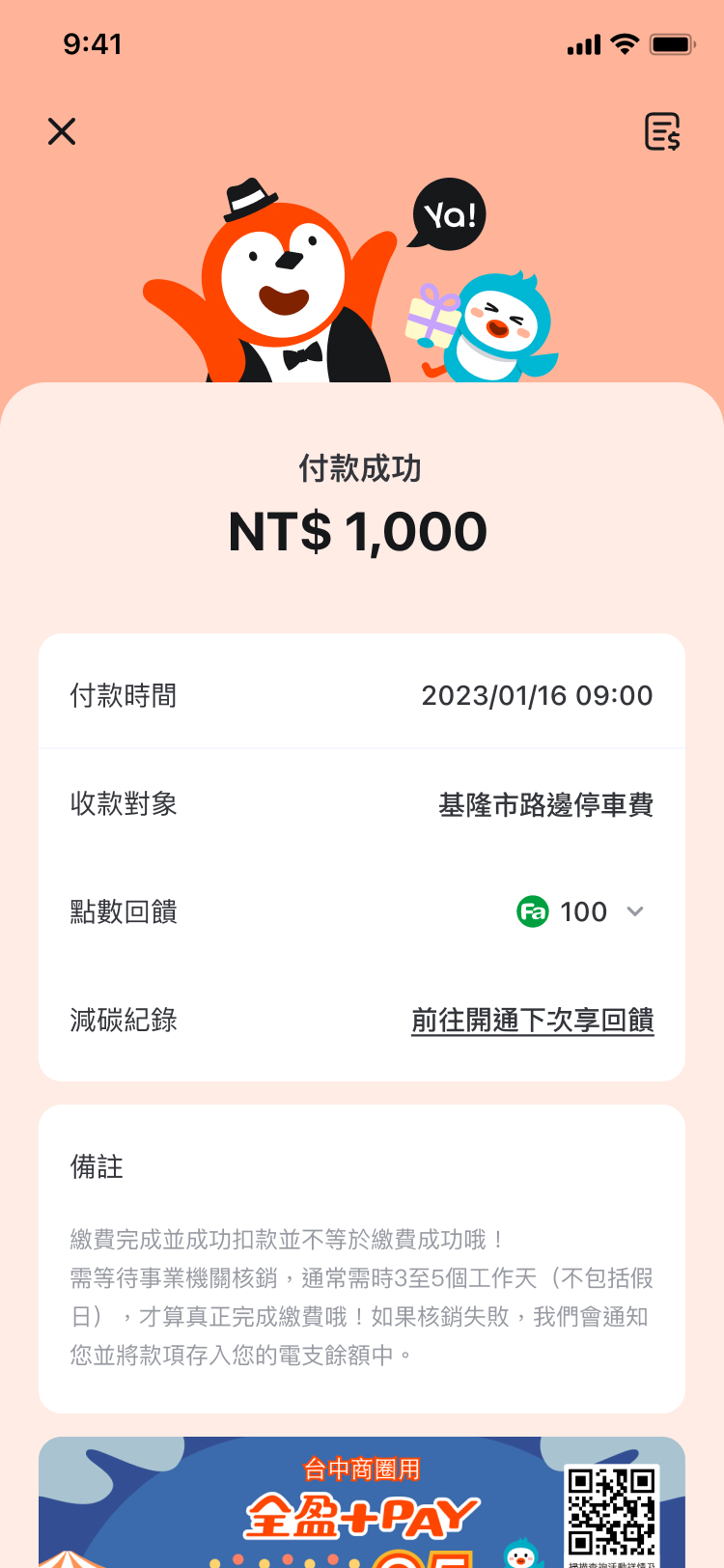Open the transaction receipt icon
The image size is (724, 1568).
pyautogui.click(x=662, y=131)
